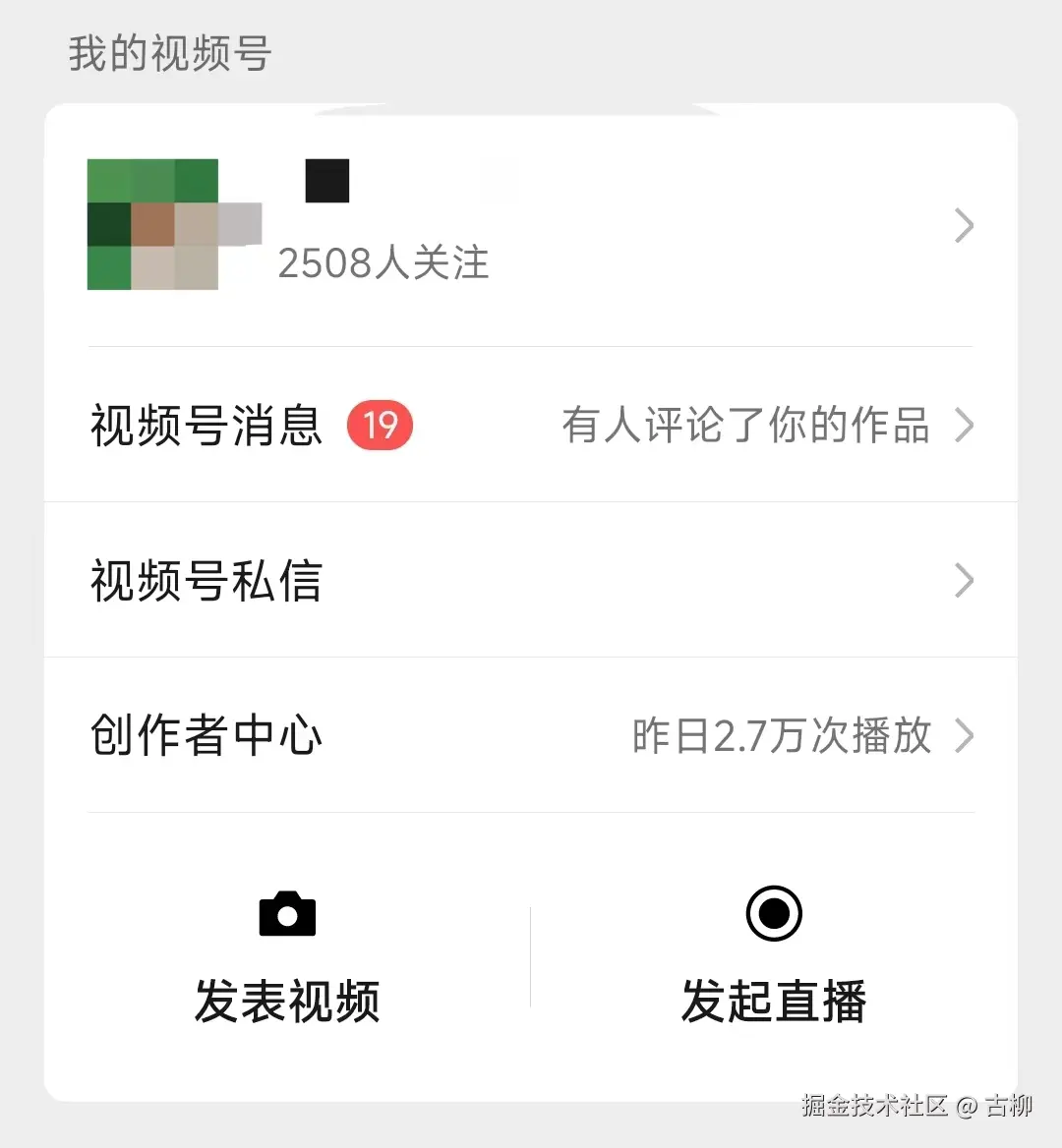Tap the red notification badge showing 19

[380, 425]
